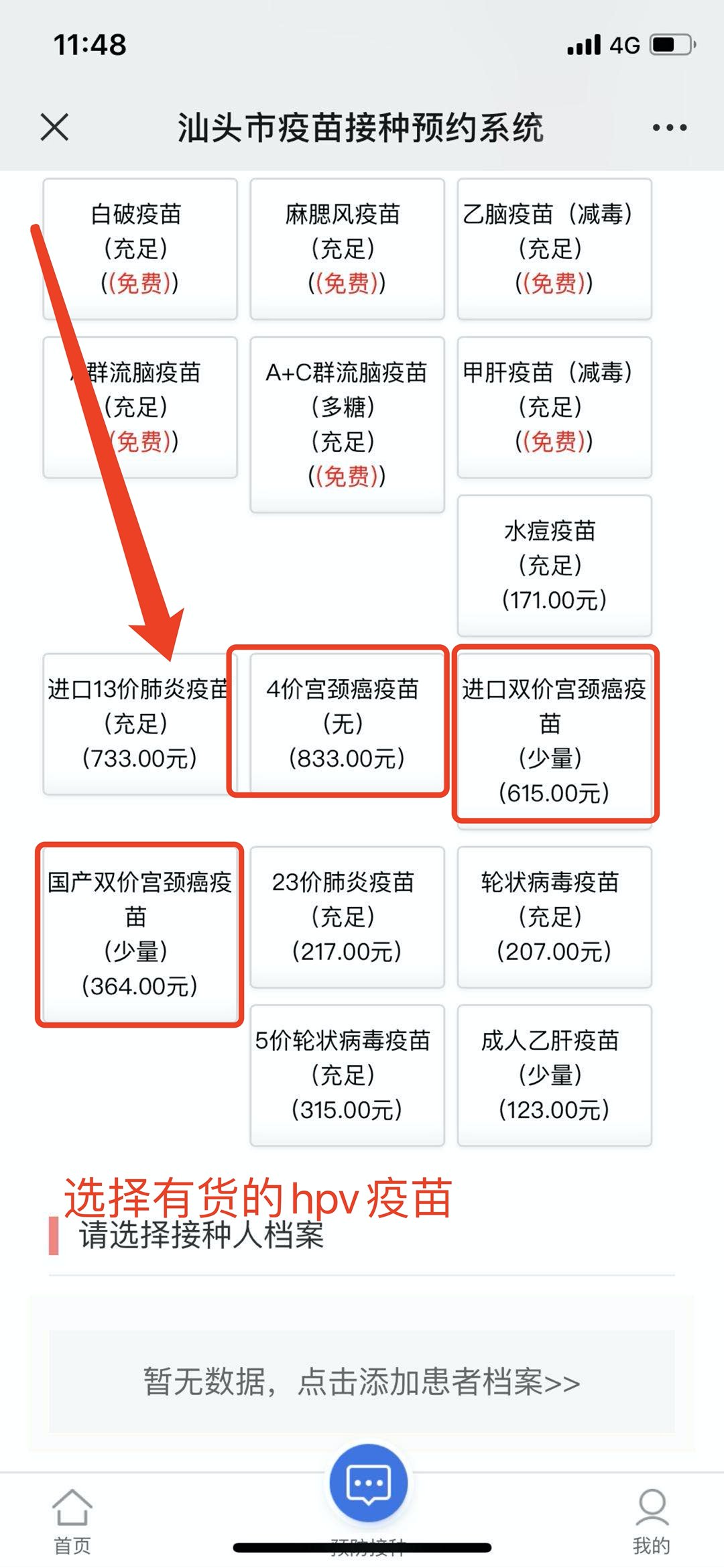The width and height of the screenshot is (724, 1568).
Task: Choose 乙脑疫苗（减毒） option
Action: (554, 248)
